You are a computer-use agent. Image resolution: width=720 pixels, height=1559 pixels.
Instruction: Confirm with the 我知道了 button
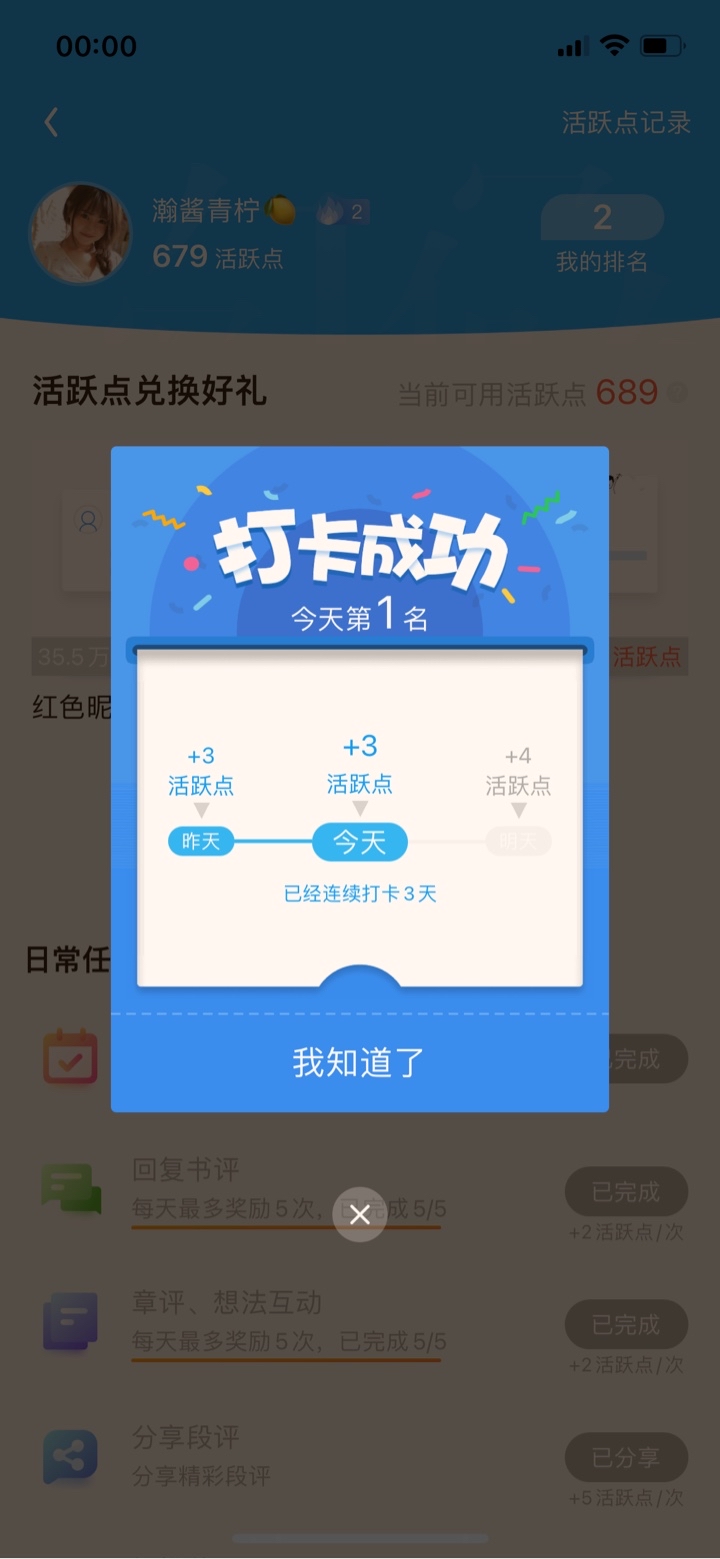tap(359, 1062)
